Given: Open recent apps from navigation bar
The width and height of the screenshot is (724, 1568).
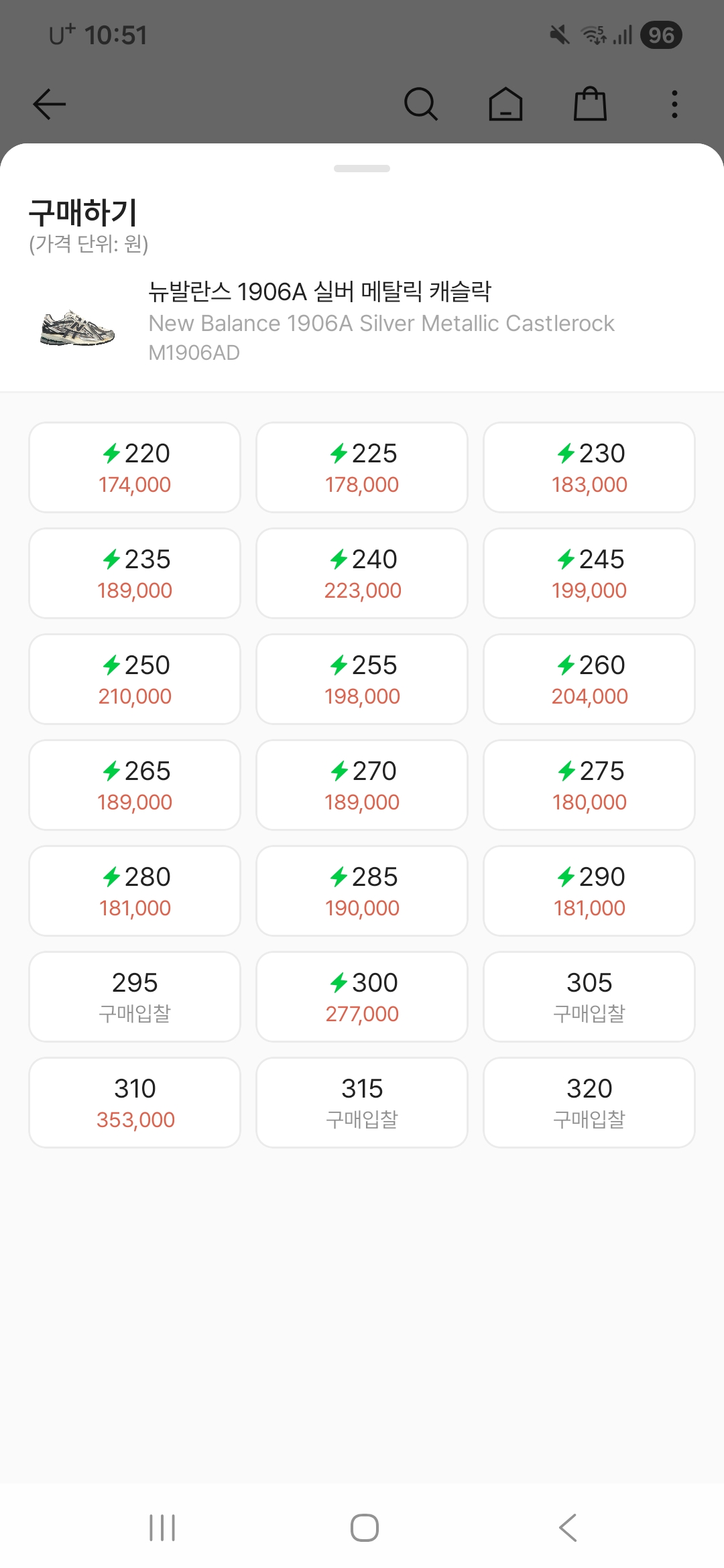Looking at the screenshot, I should tap(162, 1528).
